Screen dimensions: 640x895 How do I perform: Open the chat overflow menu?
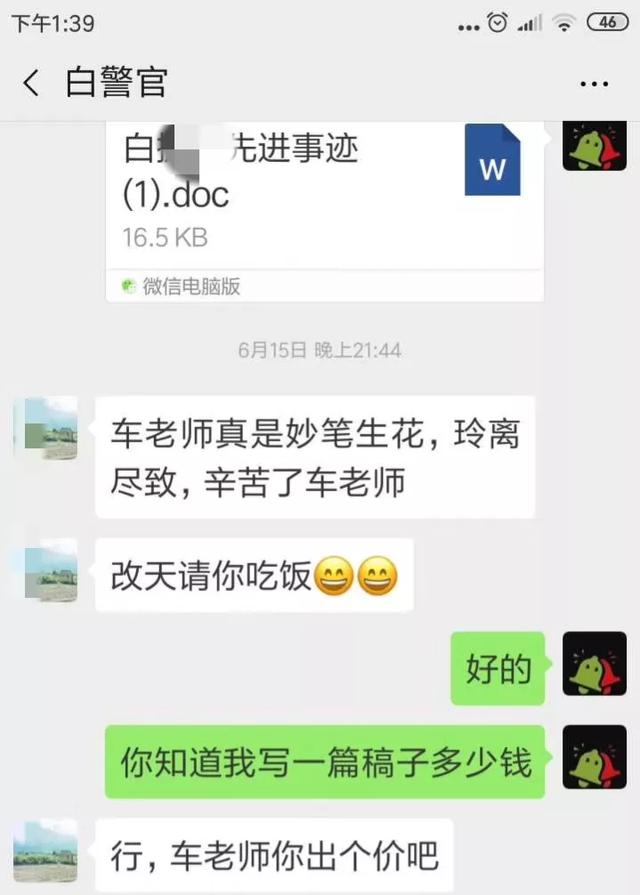594,83
